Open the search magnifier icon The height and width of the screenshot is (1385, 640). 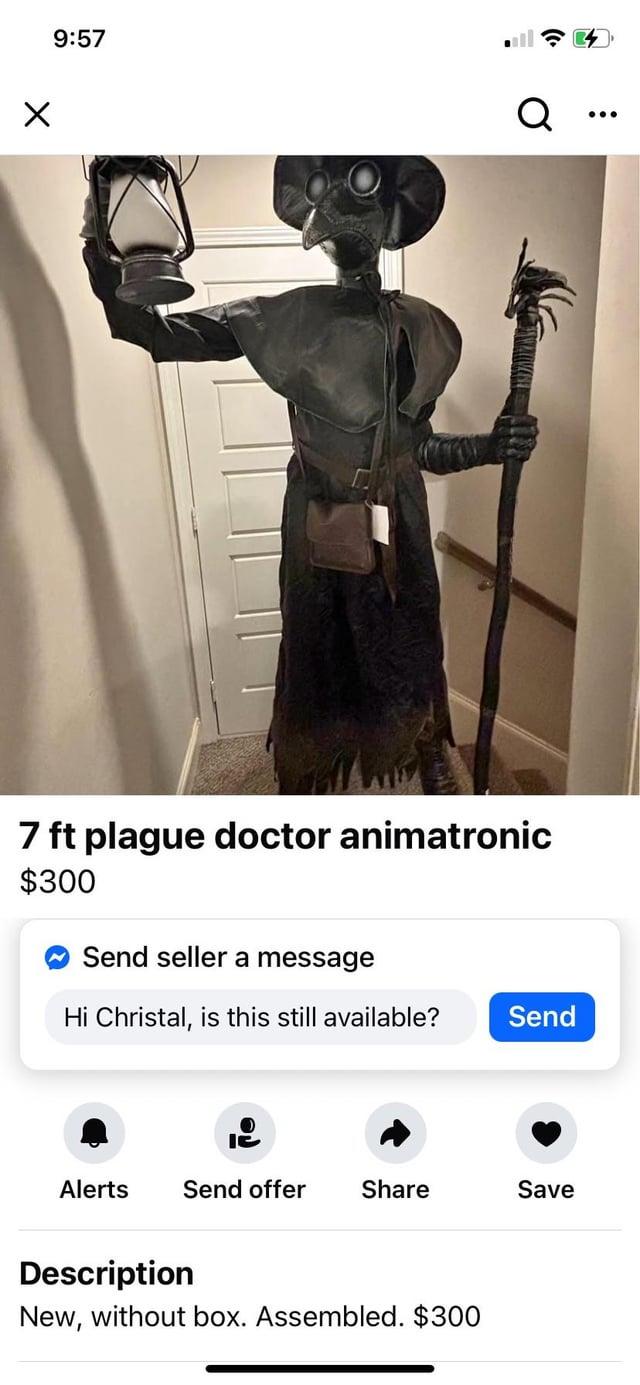coord(535,117)
